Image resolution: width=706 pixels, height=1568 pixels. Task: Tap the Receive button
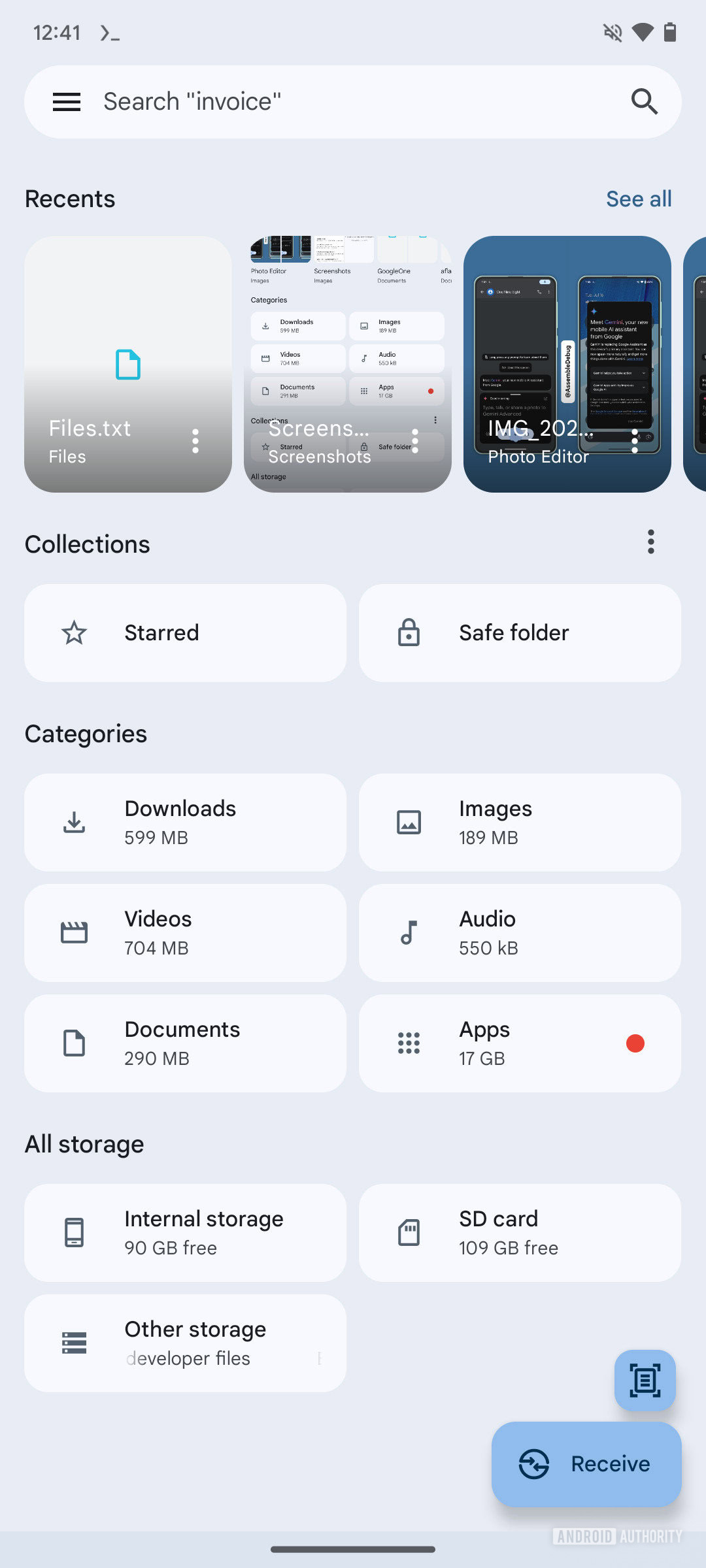(586, 1464)
